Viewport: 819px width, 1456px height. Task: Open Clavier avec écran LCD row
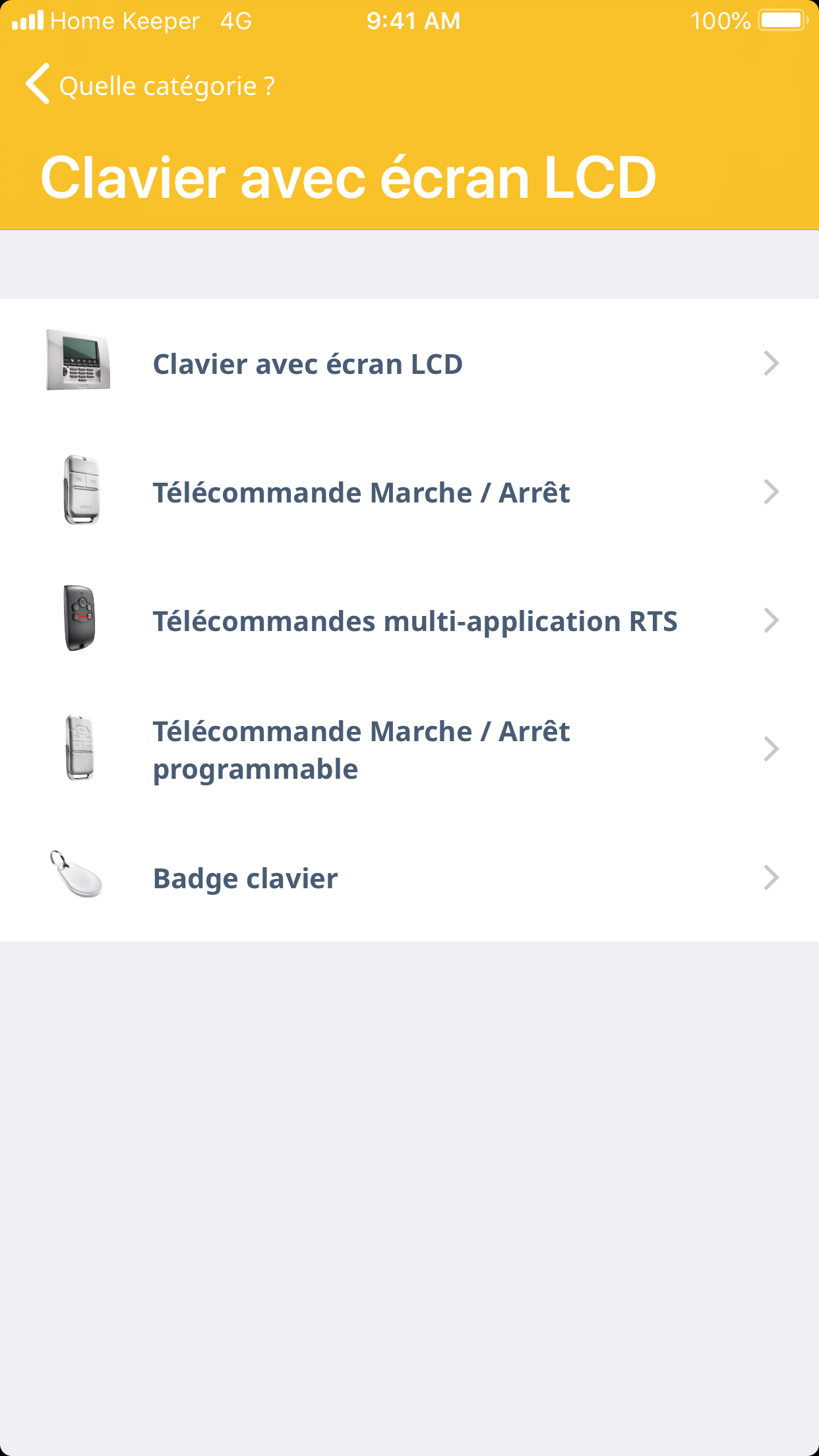409,363
